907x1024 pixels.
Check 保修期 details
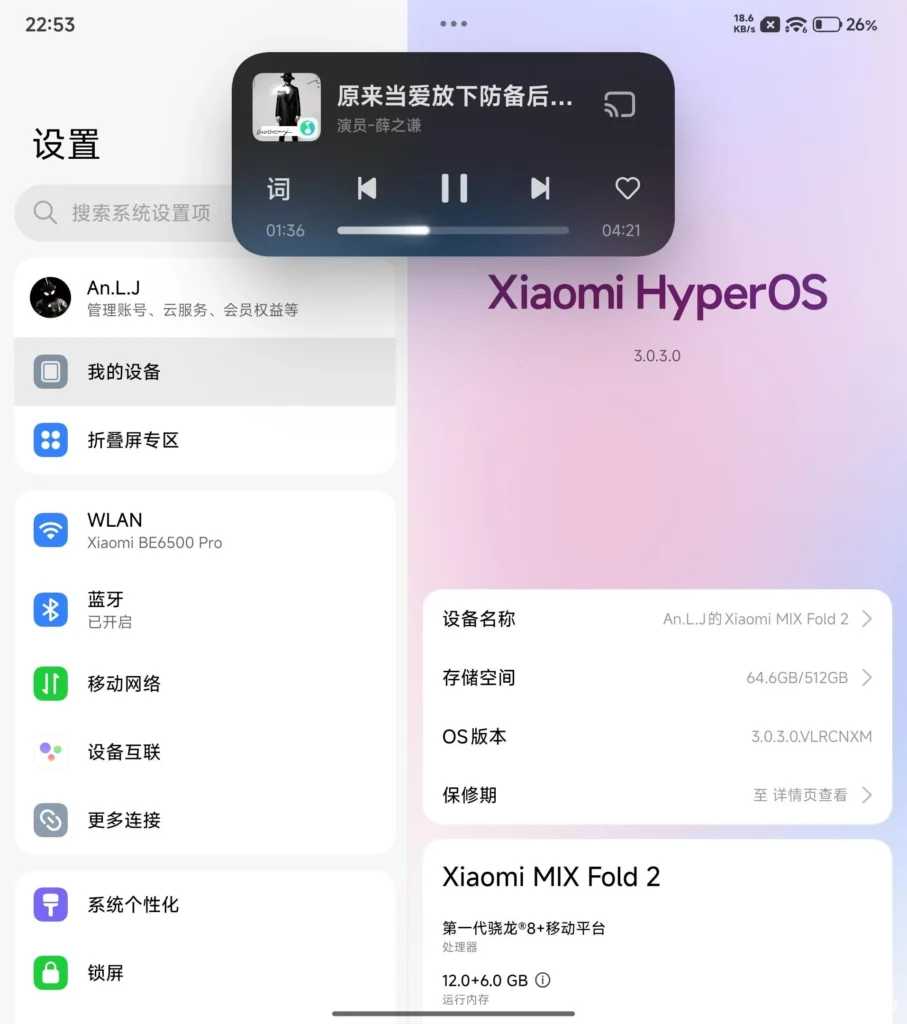[x=657, y=795]
